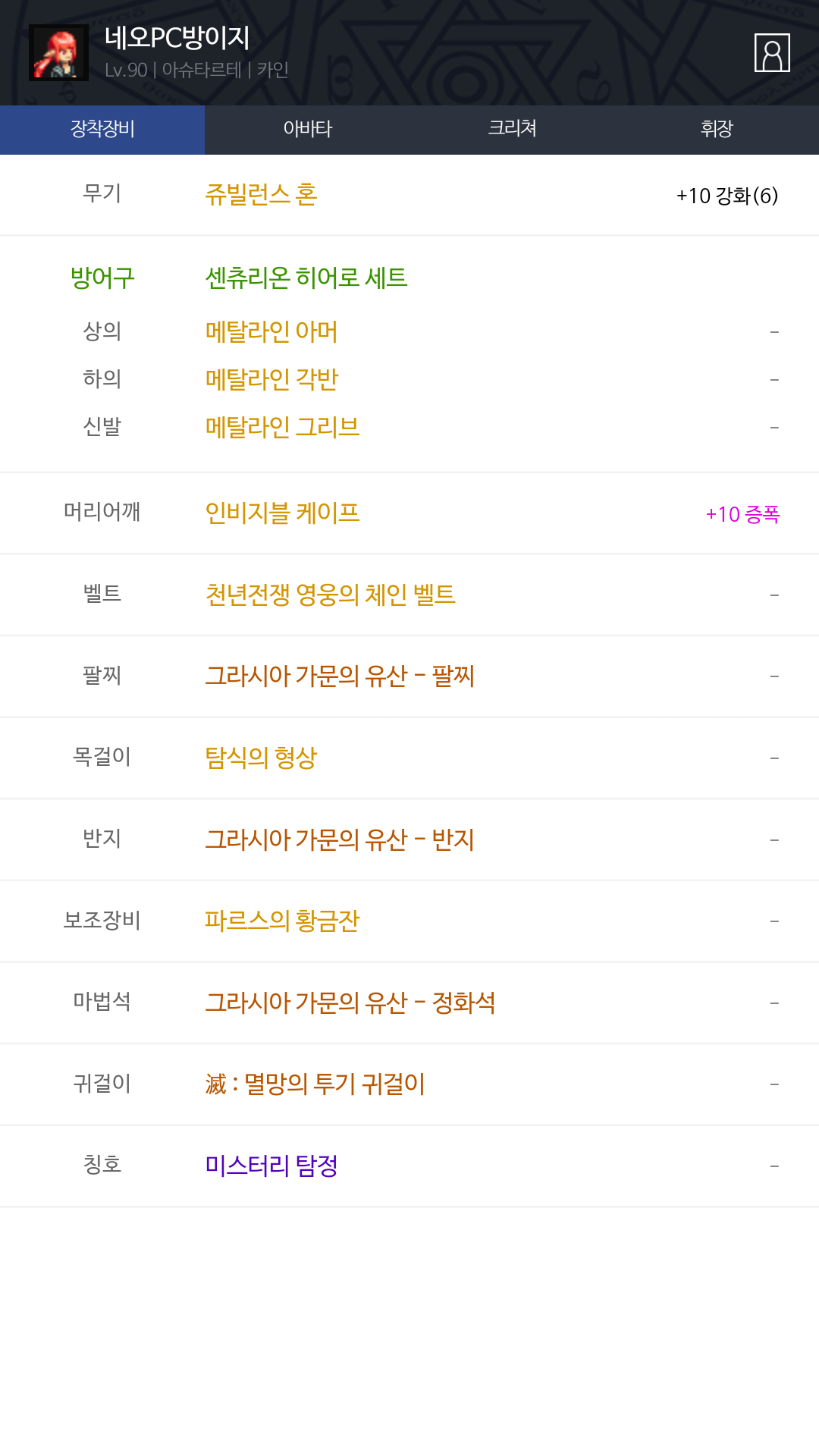The height and width of the screenshot is (1456, 819).
Task: Open 인비지블 케이프 shoulder item
Action: tap(282, 513)
